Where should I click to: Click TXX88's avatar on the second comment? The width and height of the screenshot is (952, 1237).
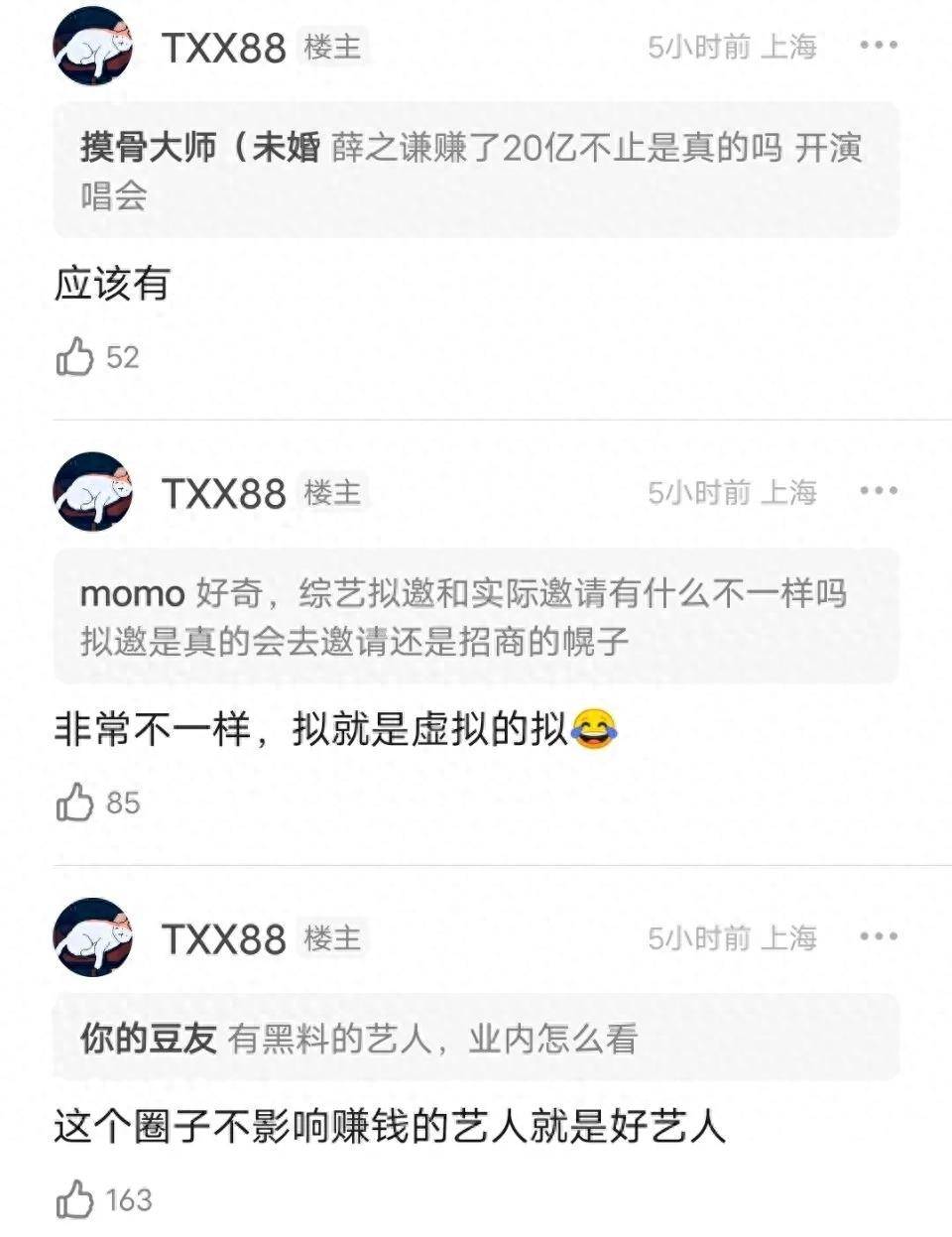[x=94, y=493]
